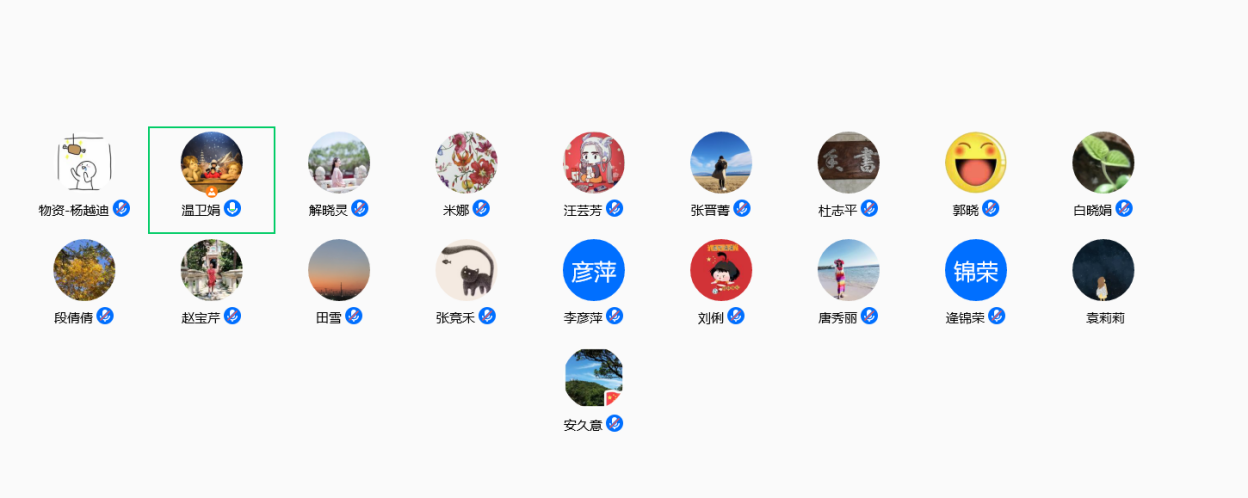Tap participant 白晓娟's tile
Image resolution: width=1248 pixels, height=498 pixels.
(x=1103, y=163)
